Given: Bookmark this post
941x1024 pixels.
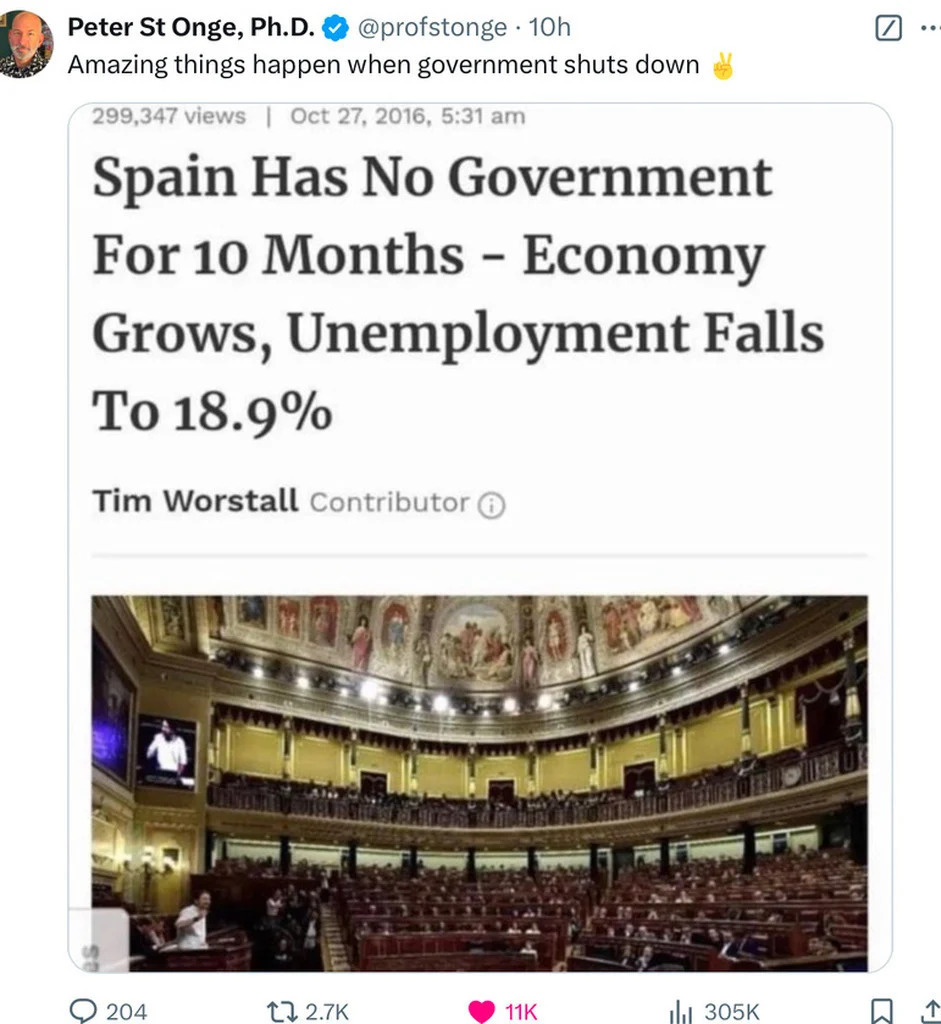Looking at the screenshot, I should [881, 1011].
